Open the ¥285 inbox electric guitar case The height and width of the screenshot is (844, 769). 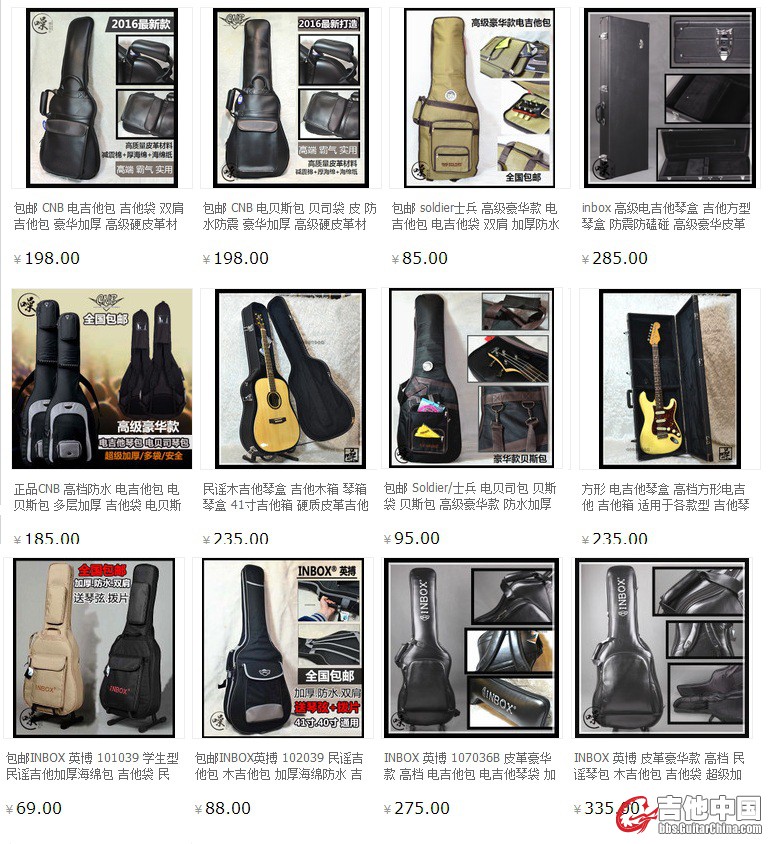click(666, 98)
